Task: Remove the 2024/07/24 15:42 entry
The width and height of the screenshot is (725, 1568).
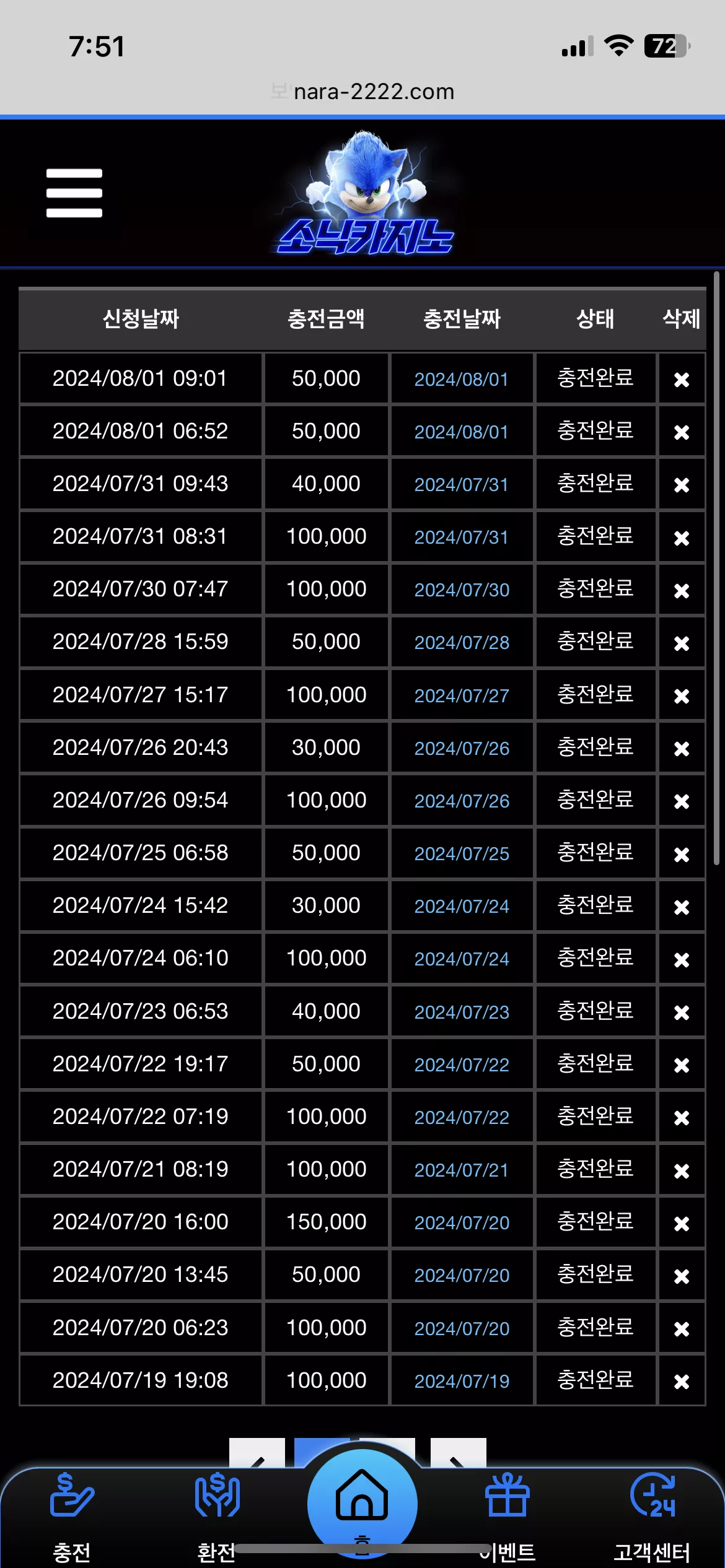Action: click(682, 907)
